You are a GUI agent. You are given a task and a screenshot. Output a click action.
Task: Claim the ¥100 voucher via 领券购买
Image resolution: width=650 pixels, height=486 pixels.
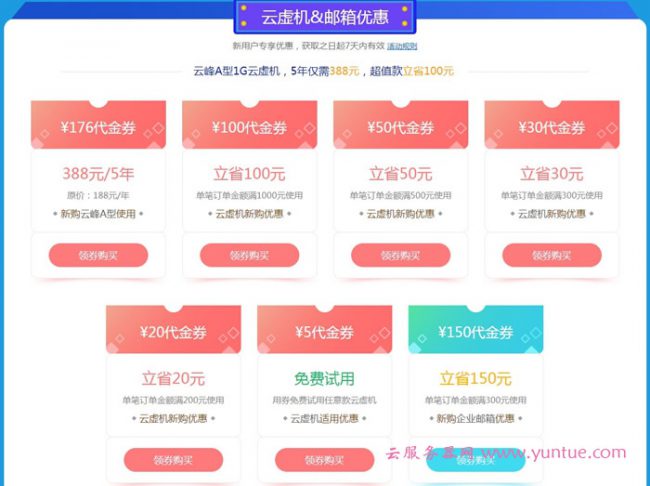[x=249, y=255]
